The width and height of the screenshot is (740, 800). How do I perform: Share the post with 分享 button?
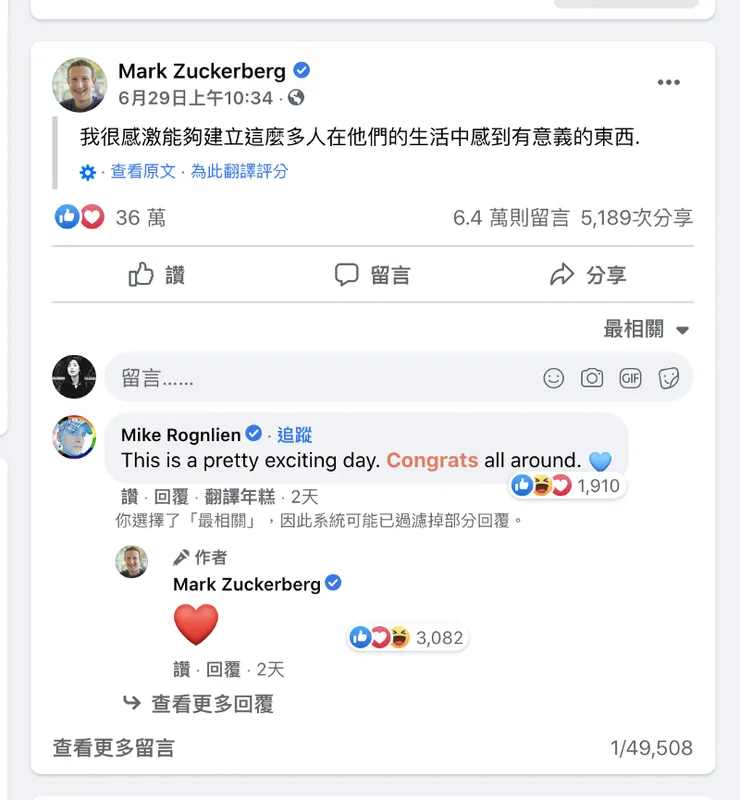pos(588,275)
